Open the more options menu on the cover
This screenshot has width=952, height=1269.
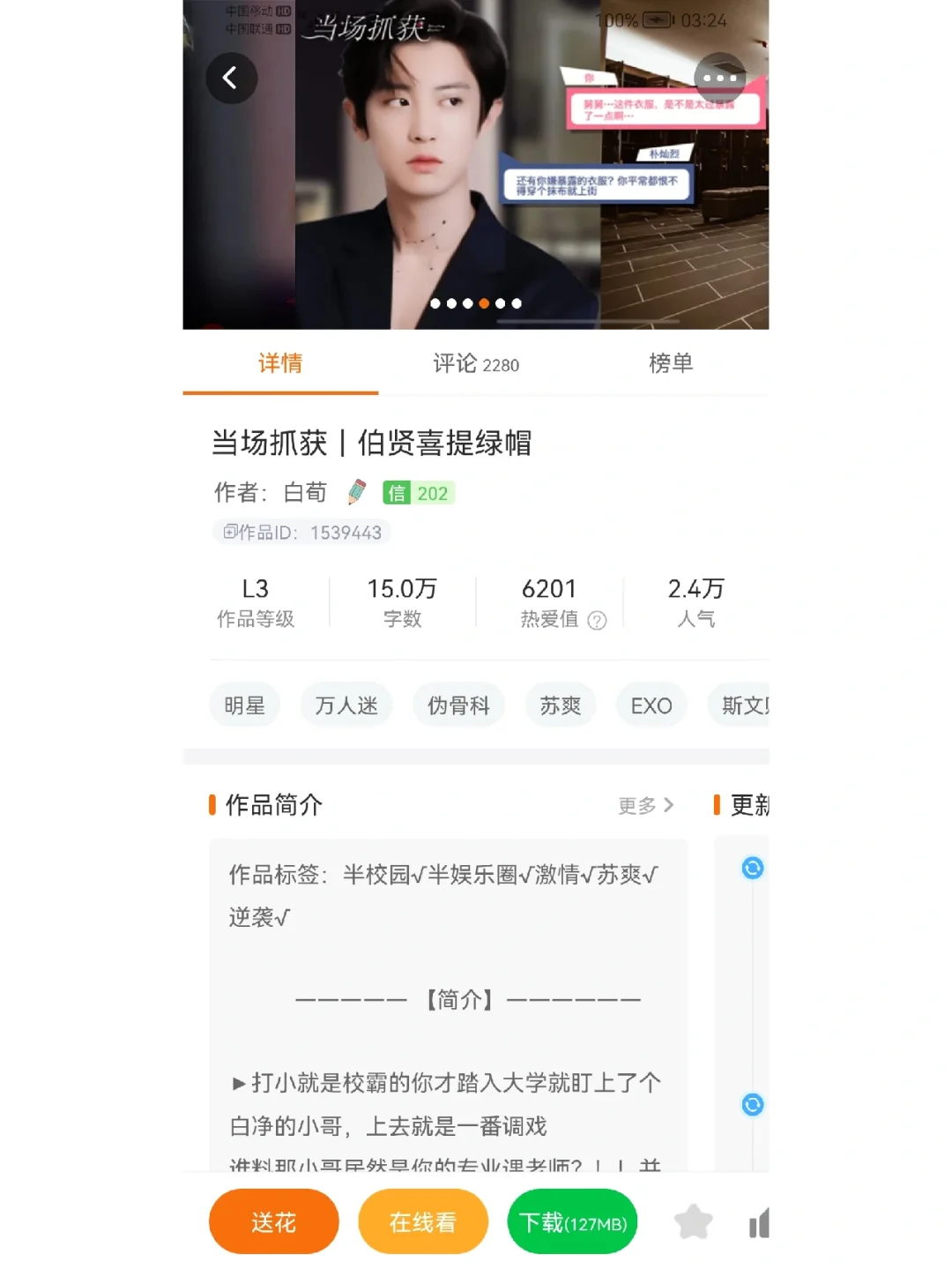coord(720,78)
